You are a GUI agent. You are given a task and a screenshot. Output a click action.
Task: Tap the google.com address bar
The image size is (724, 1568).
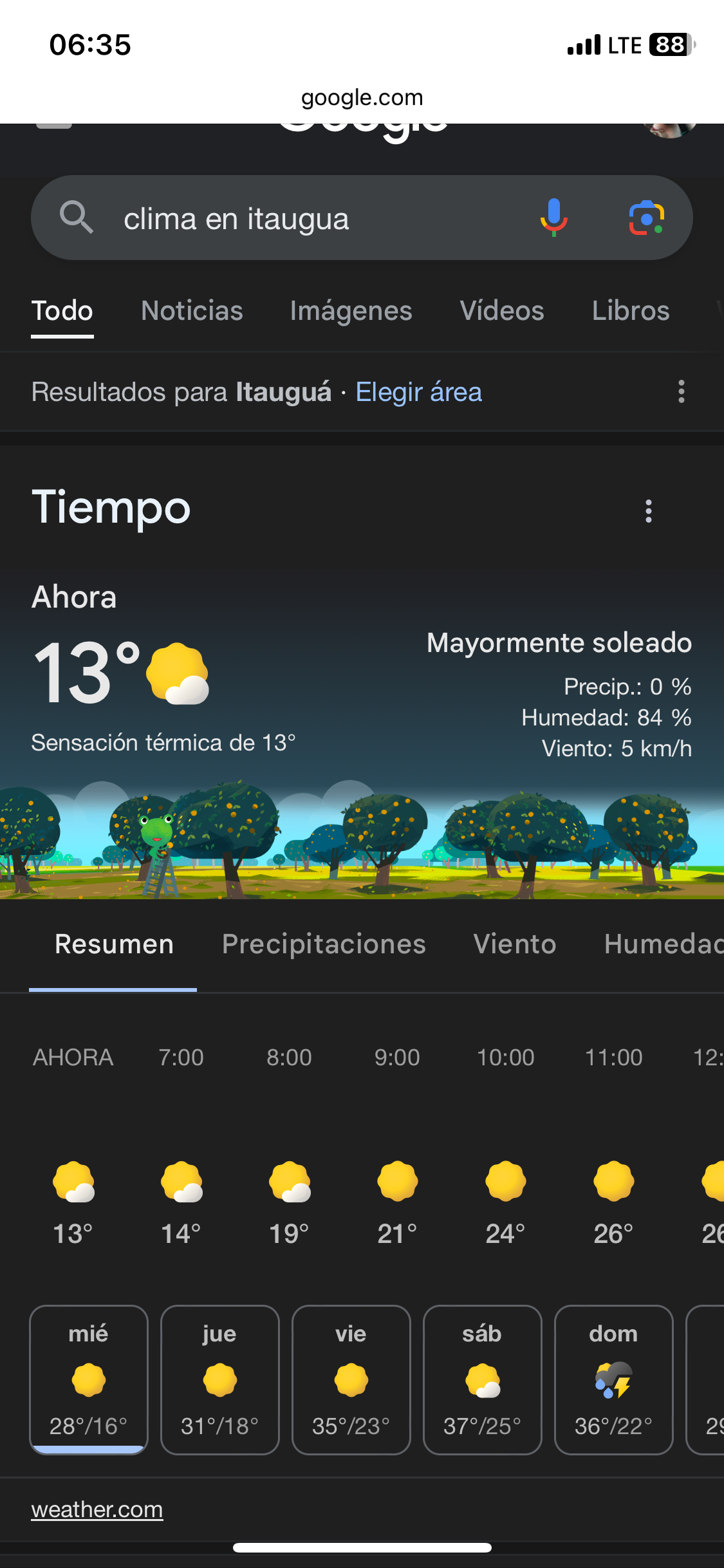click(362, 97)
